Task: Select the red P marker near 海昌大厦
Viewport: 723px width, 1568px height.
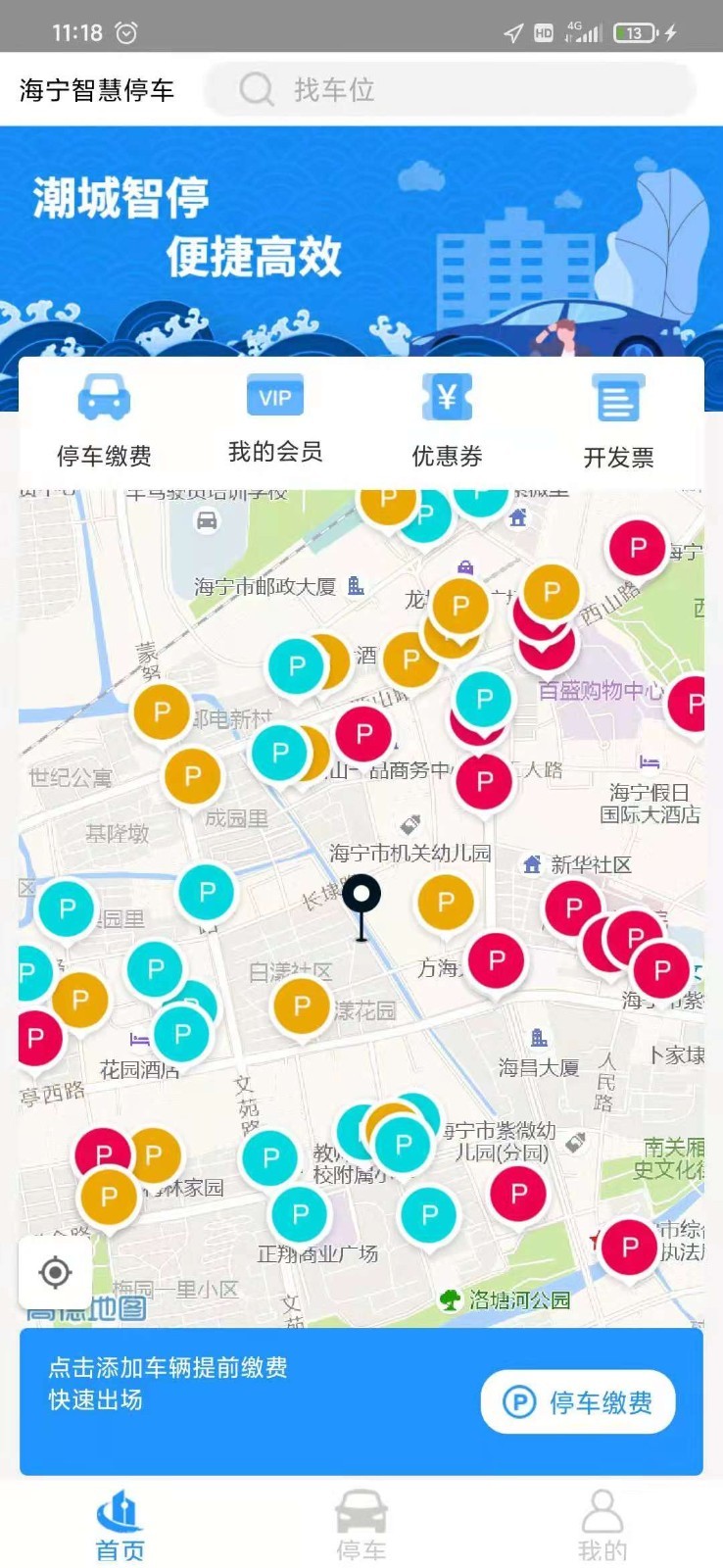Action: [498, 961]
